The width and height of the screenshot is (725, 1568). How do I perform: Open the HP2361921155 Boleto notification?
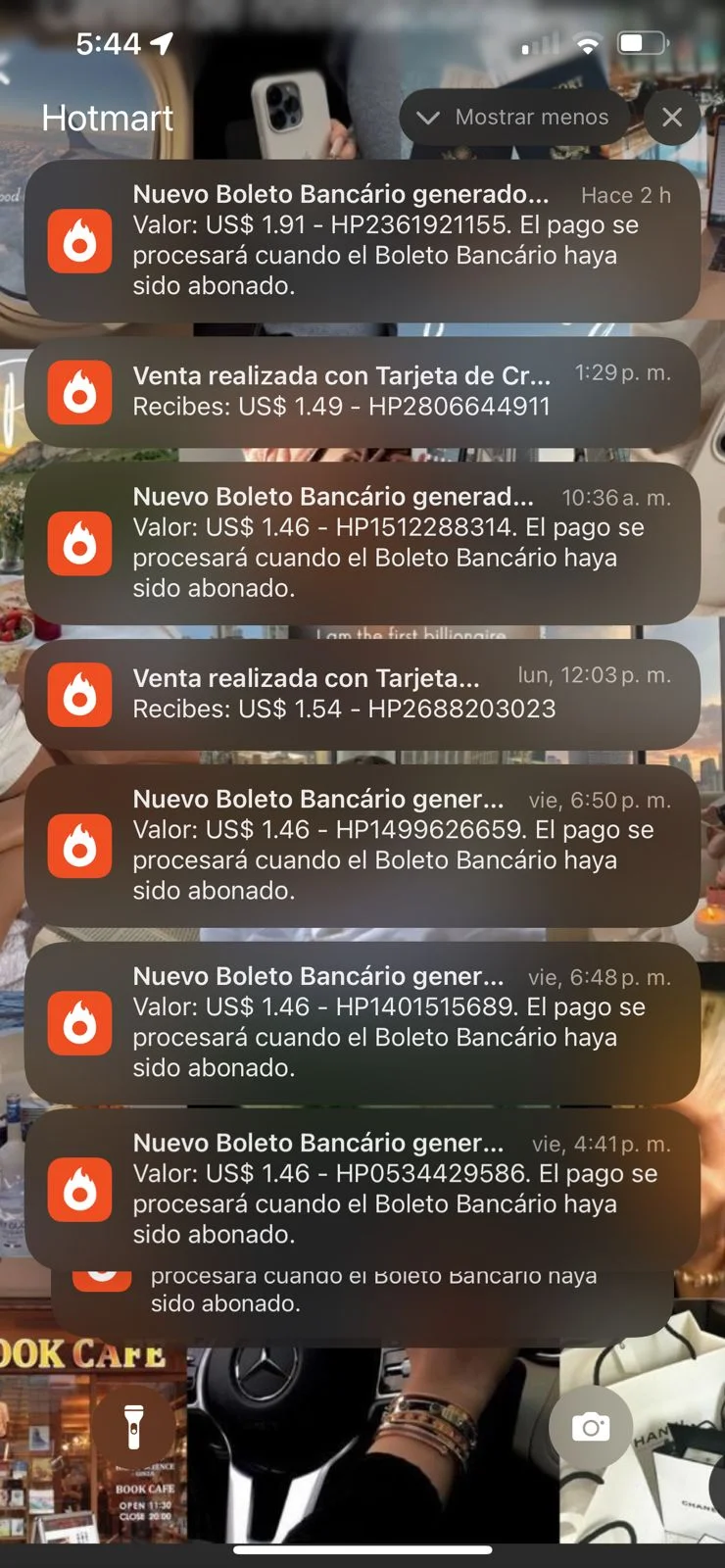[x=362, y=241]
